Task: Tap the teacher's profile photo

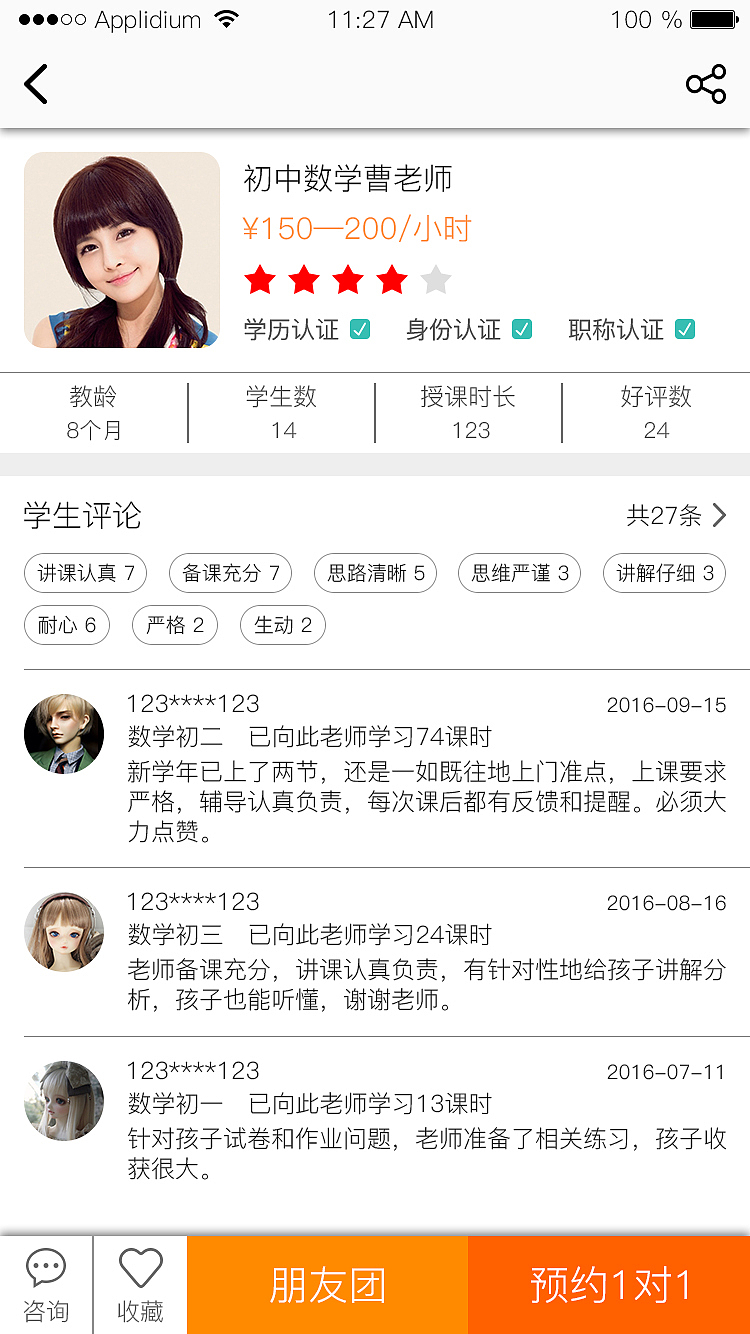Action: (121, 251)
